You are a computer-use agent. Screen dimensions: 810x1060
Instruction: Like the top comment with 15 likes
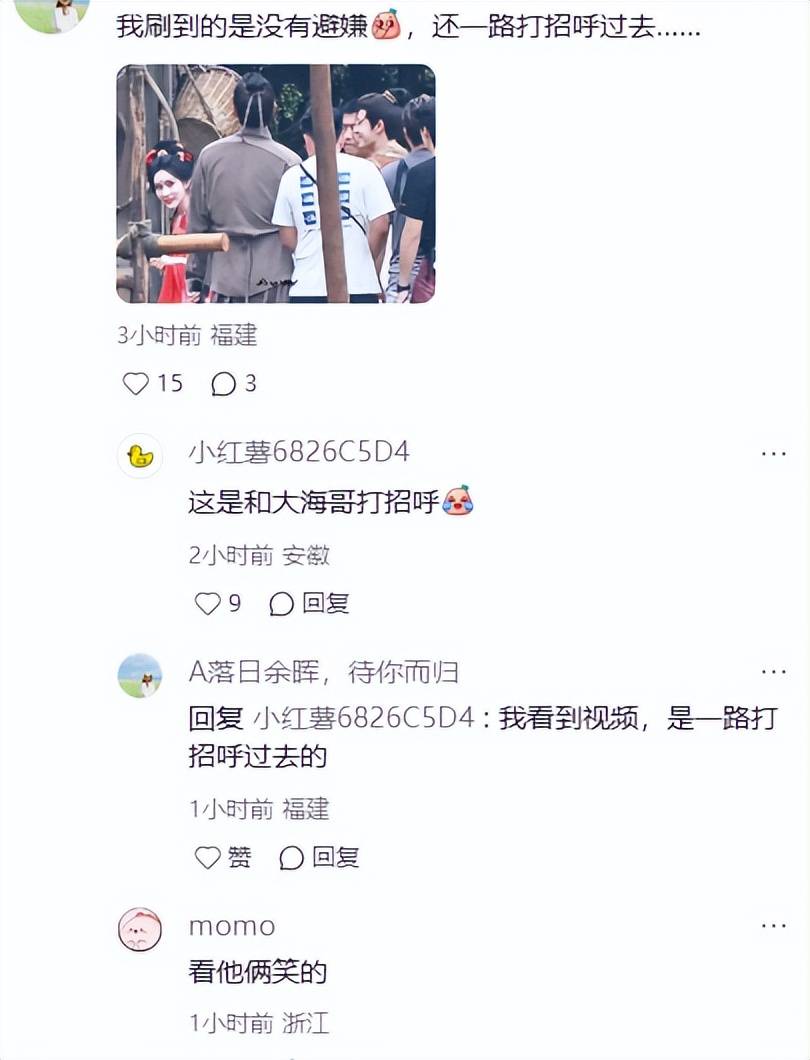(x=136, y=383)
